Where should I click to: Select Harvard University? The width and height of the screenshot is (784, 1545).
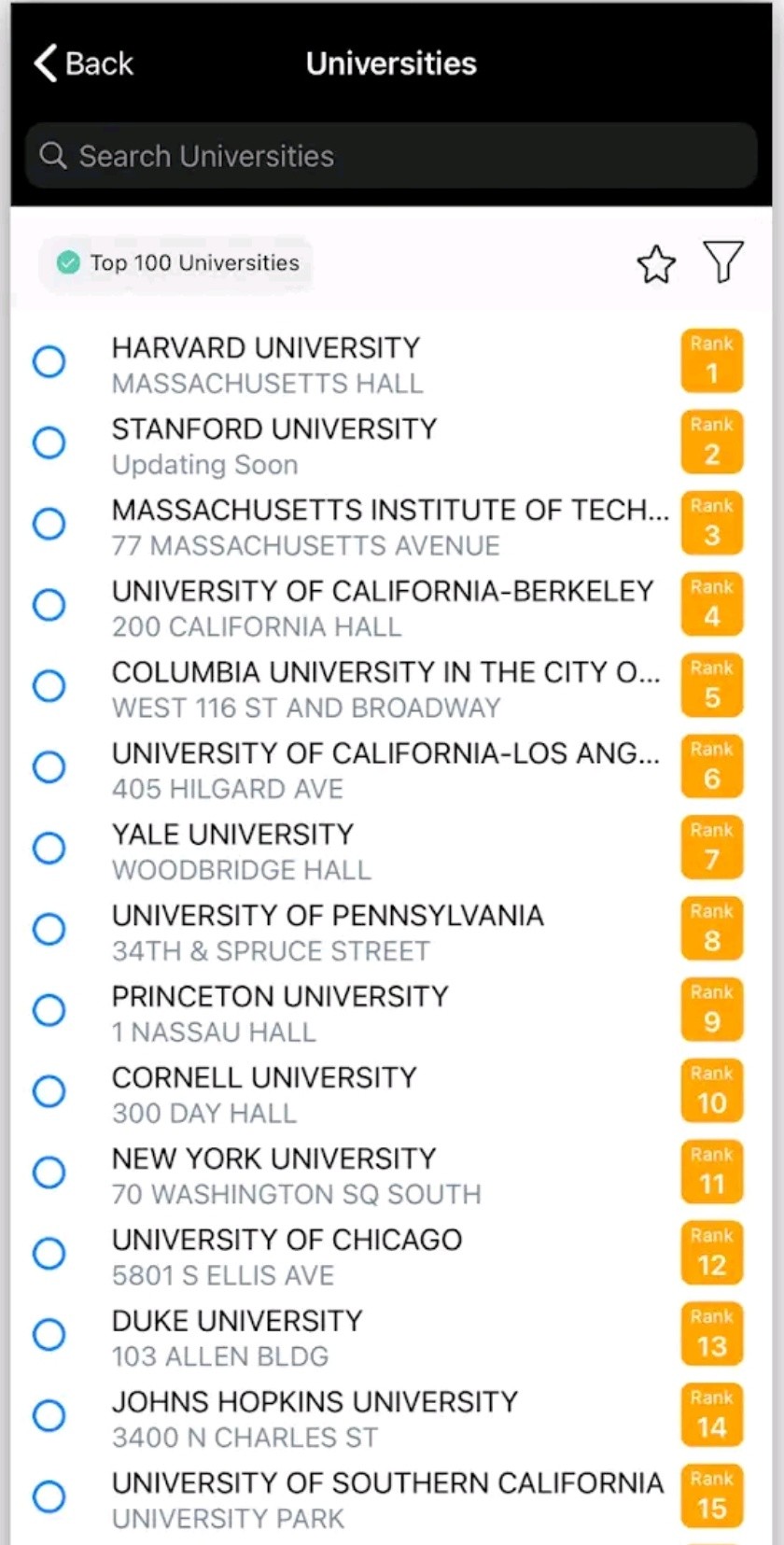pyautogui.click(x=49, y=361)
